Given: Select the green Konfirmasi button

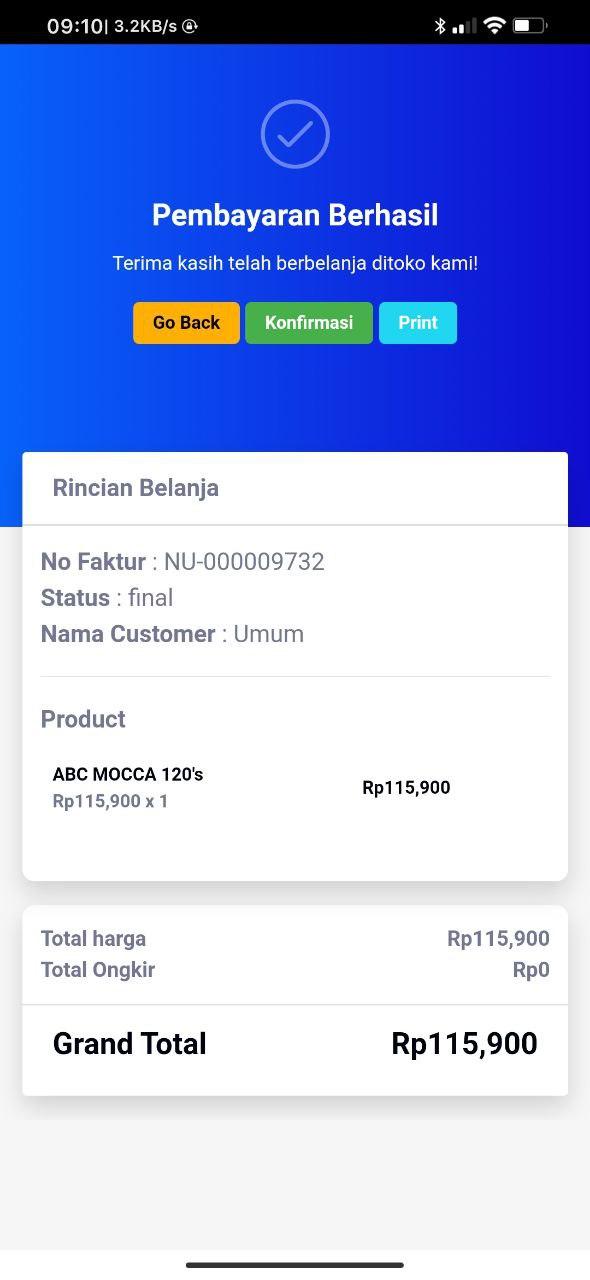Looking at the screenshot, I should (x=309, y=323).
